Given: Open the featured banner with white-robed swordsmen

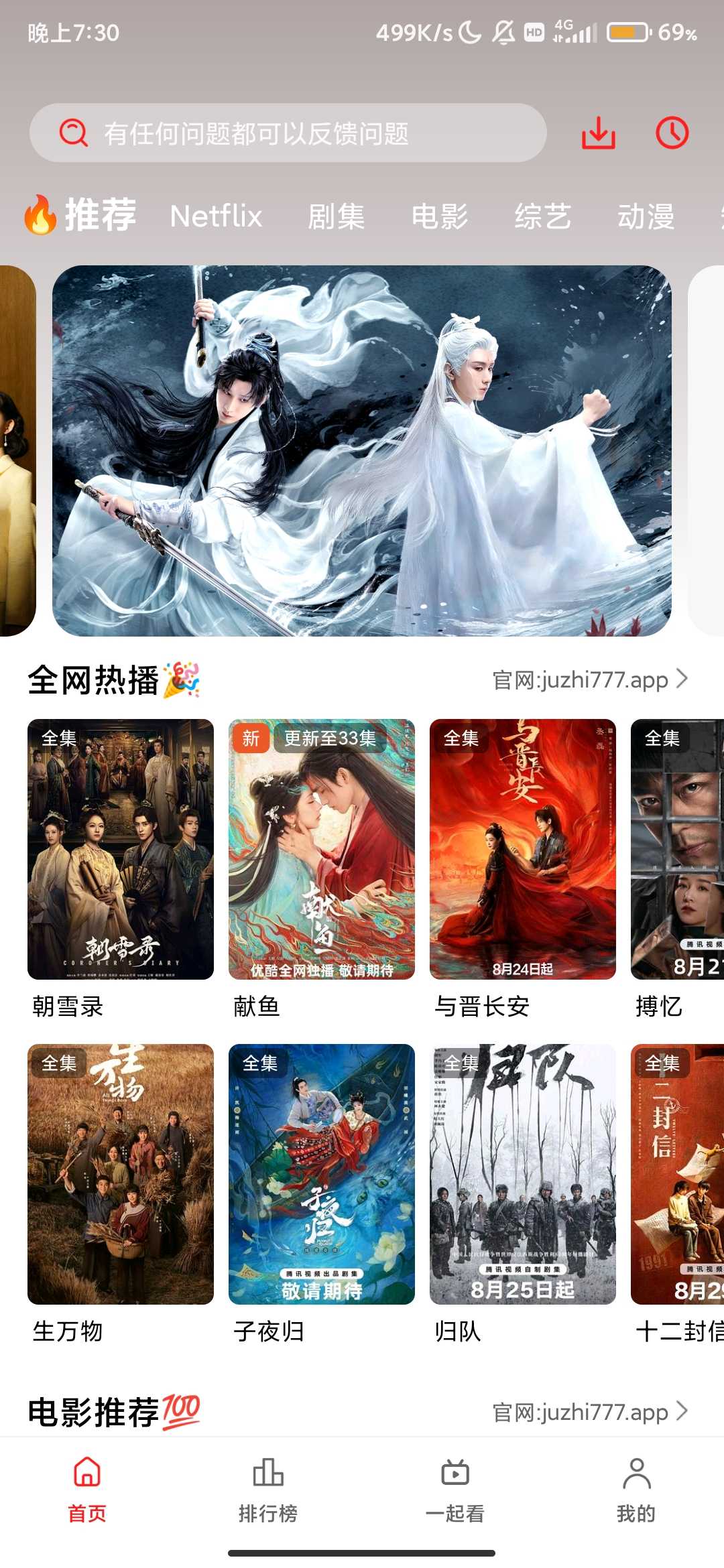Looking at the screenshot, I should (x=362, y=450).
